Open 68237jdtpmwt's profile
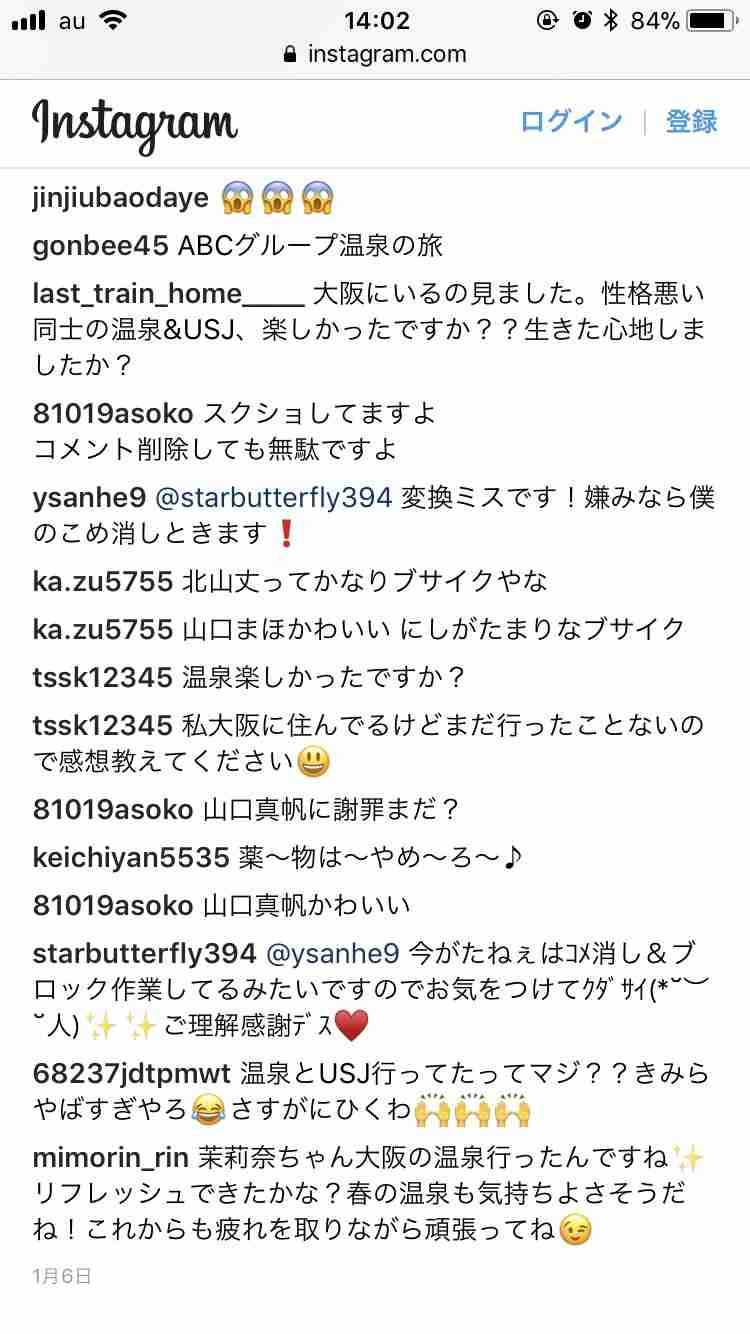Screen dimensions: 750x1334 (133, 1074)
